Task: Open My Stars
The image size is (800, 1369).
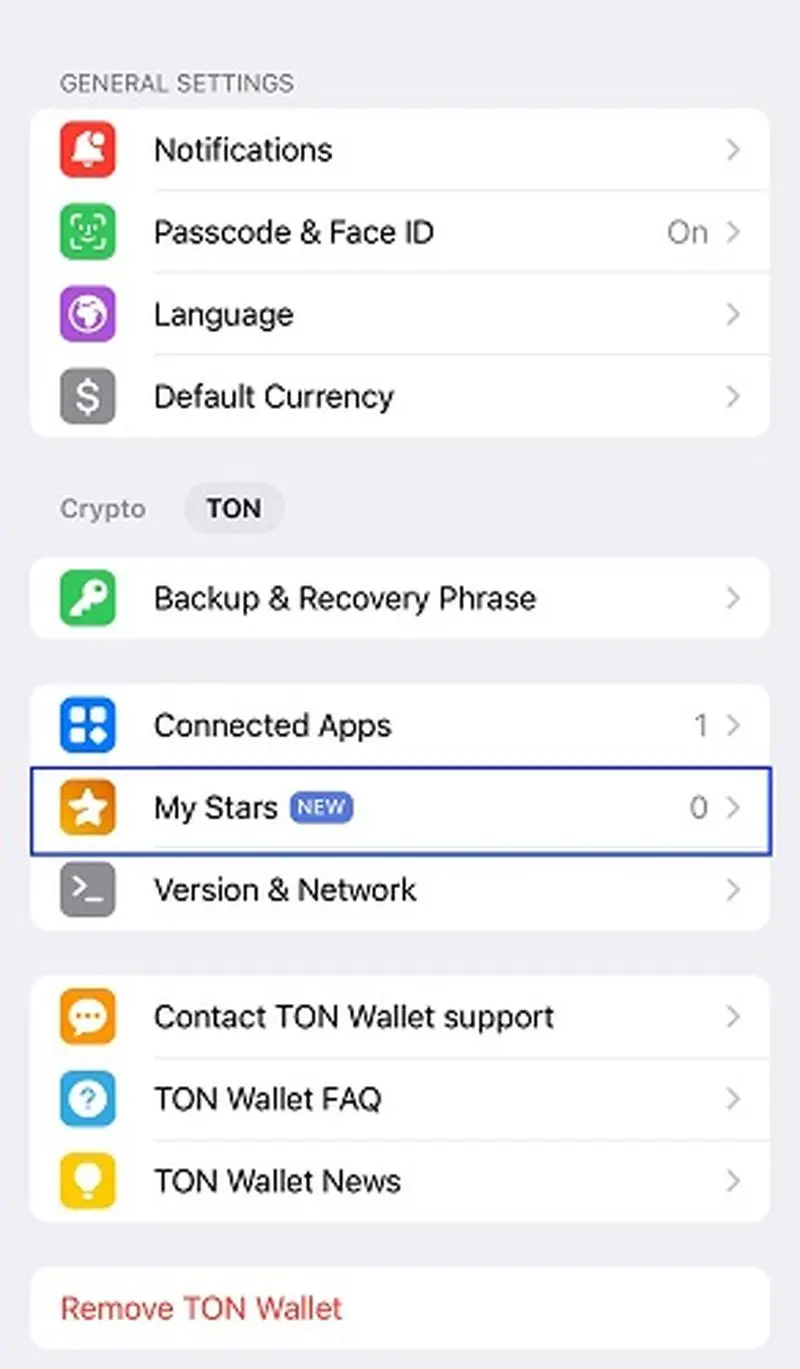Action: coord(400,808)
